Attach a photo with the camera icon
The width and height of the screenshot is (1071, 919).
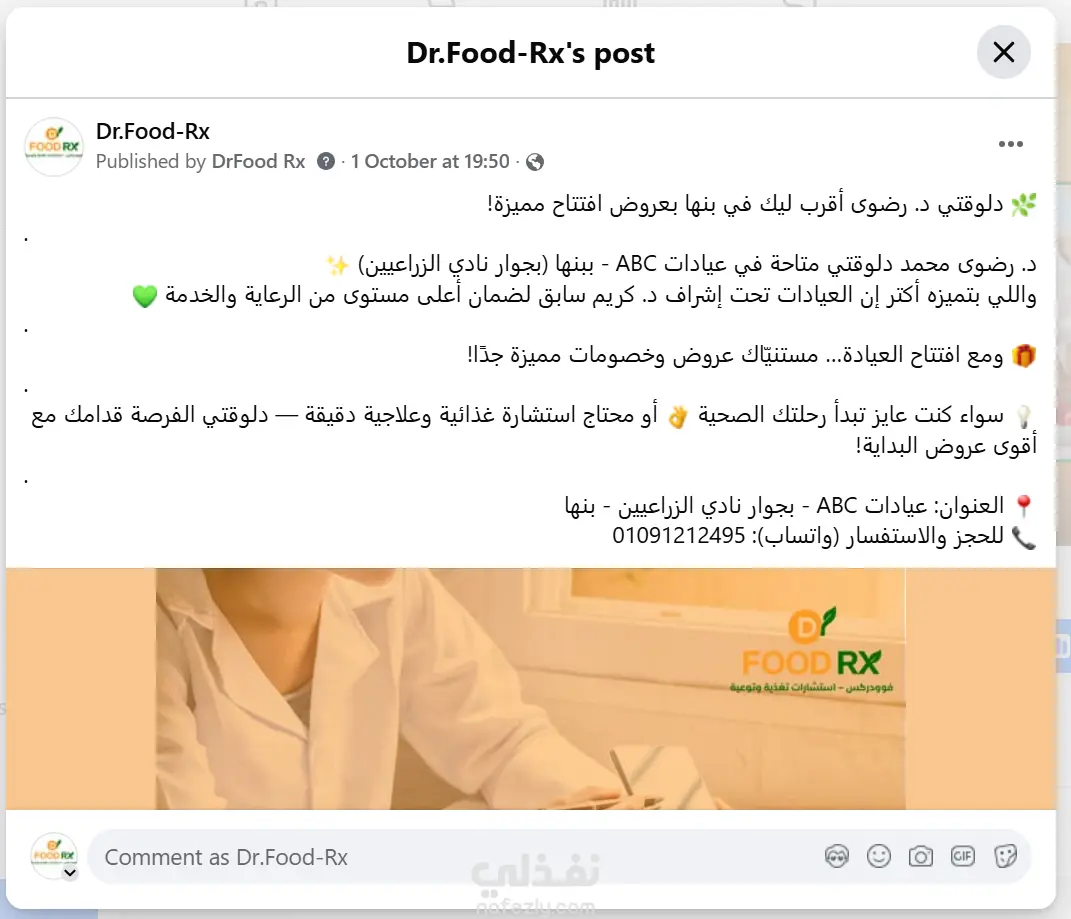[920, 857]
